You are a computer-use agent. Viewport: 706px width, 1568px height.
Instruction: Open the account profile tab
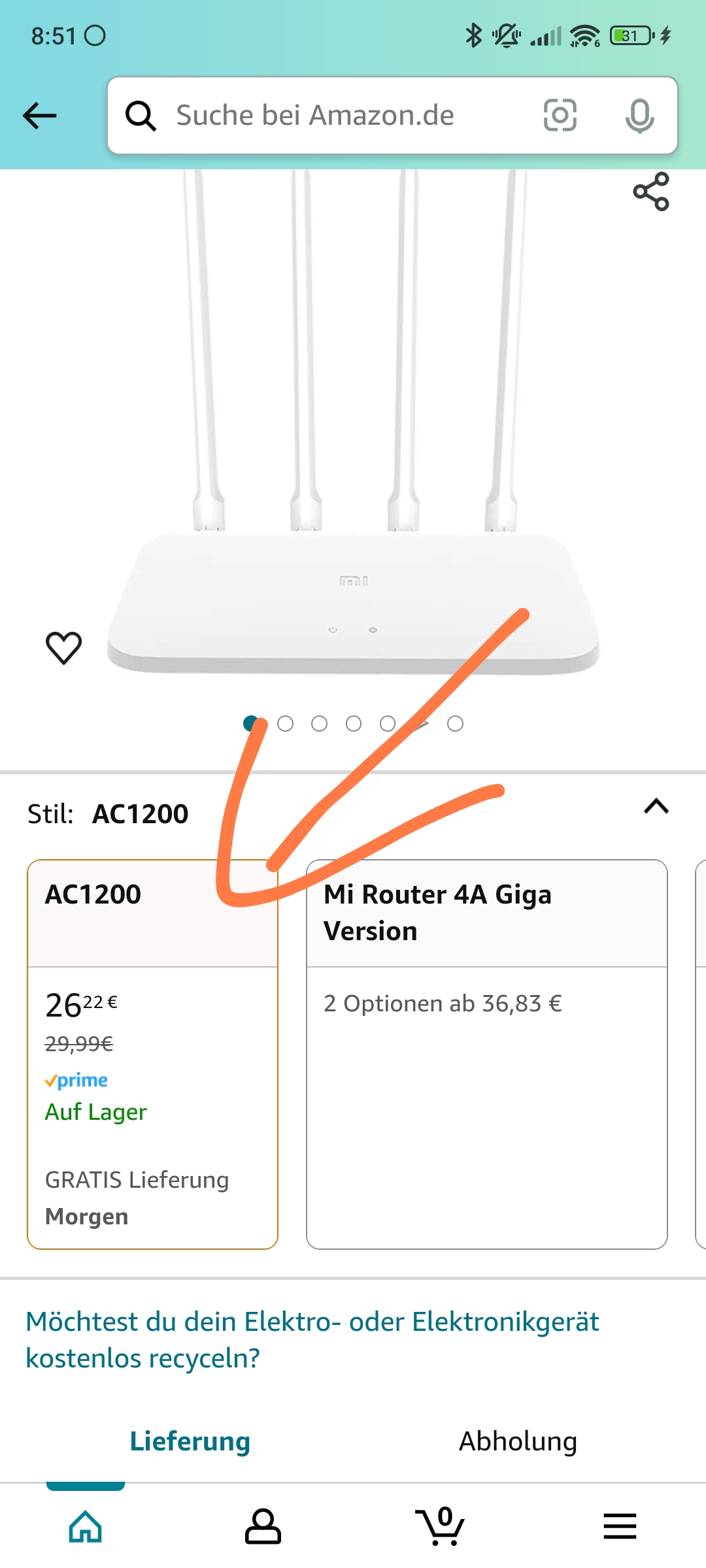(x=263, y=1526)
